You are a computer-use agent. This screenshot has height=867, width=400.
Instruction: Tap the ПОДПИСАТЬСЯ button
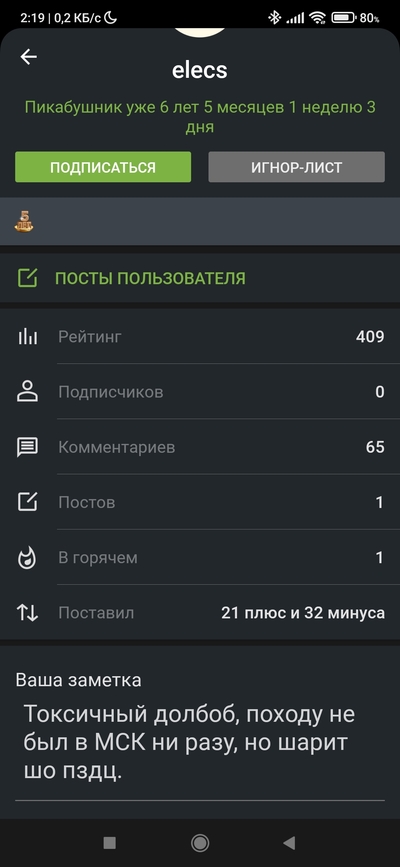click(x=103, y=167)
